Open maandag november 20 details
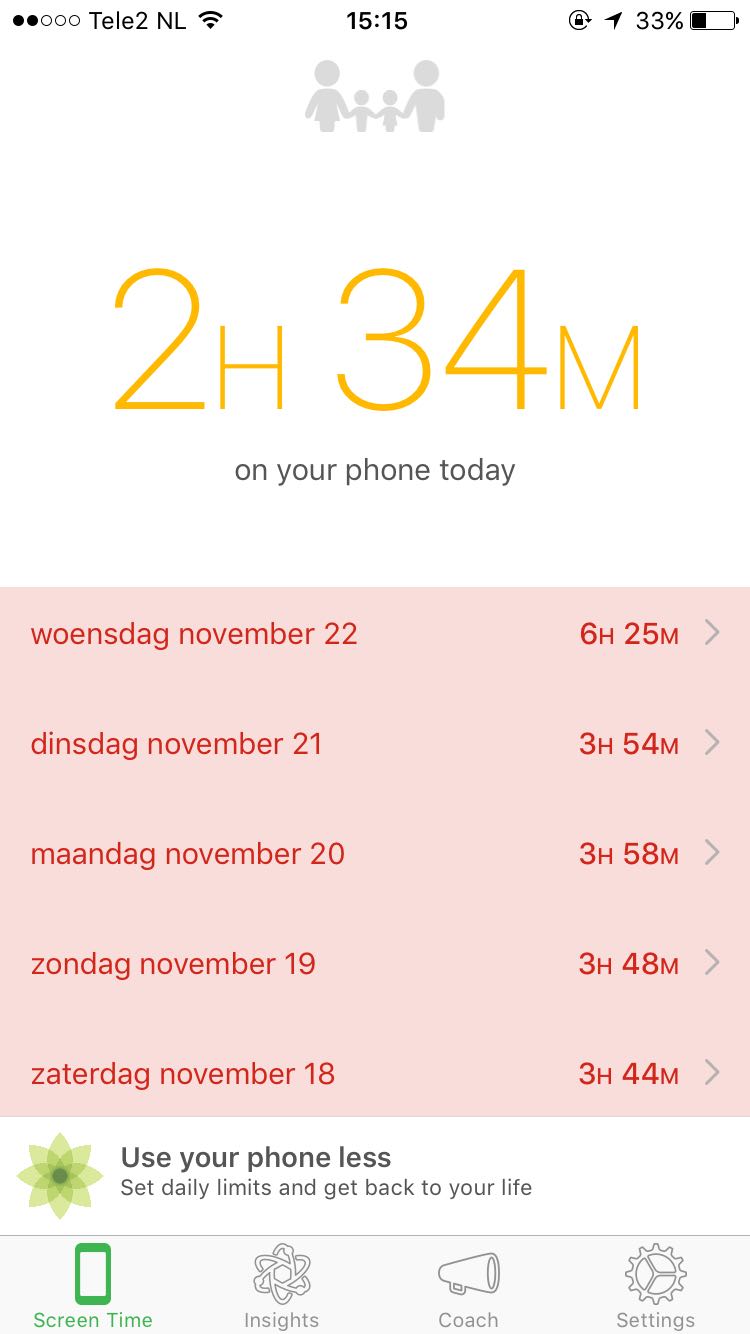Viewport: 750px width, 1334px height. [375, 854]
